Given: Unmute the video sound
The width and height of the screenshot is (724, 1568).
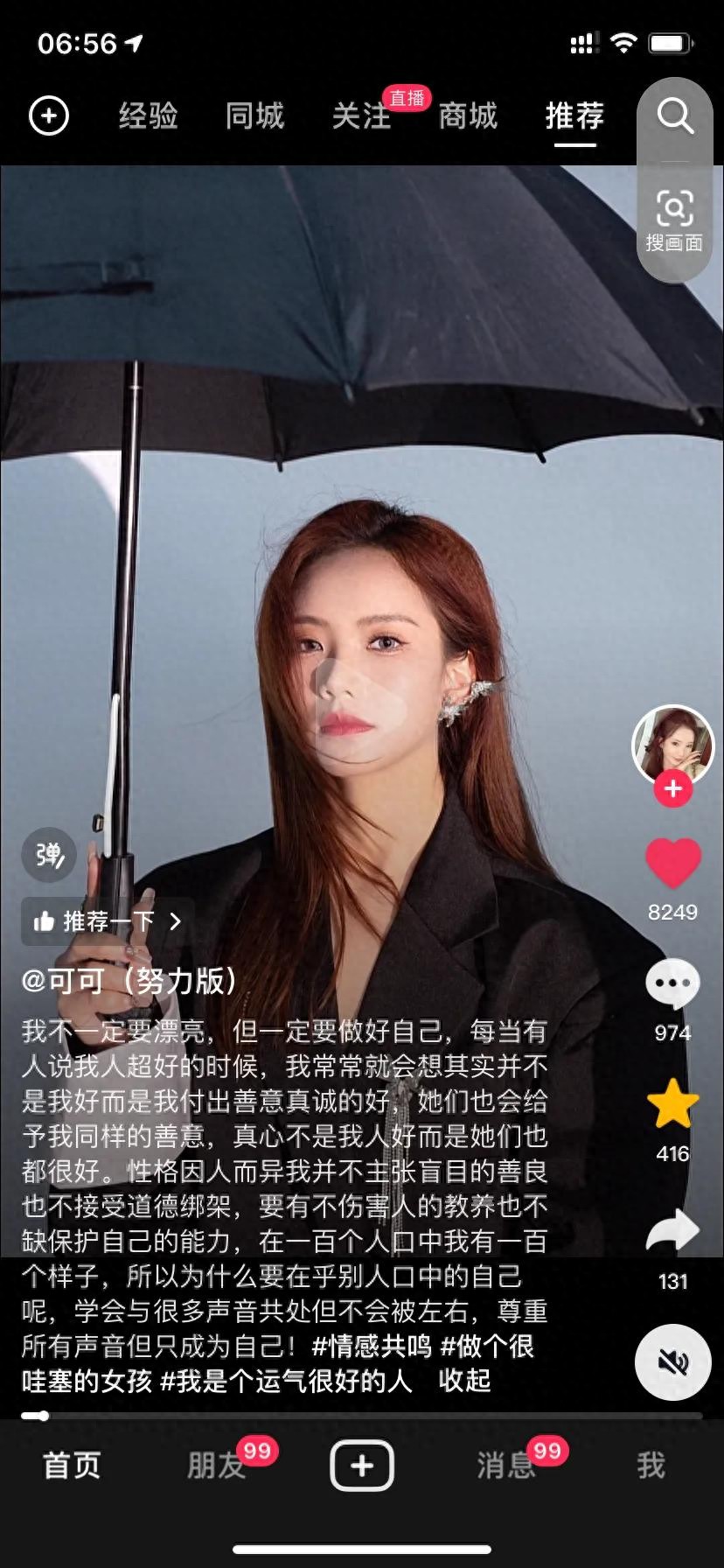Looking at the screenshot, I should (672, 1362).
